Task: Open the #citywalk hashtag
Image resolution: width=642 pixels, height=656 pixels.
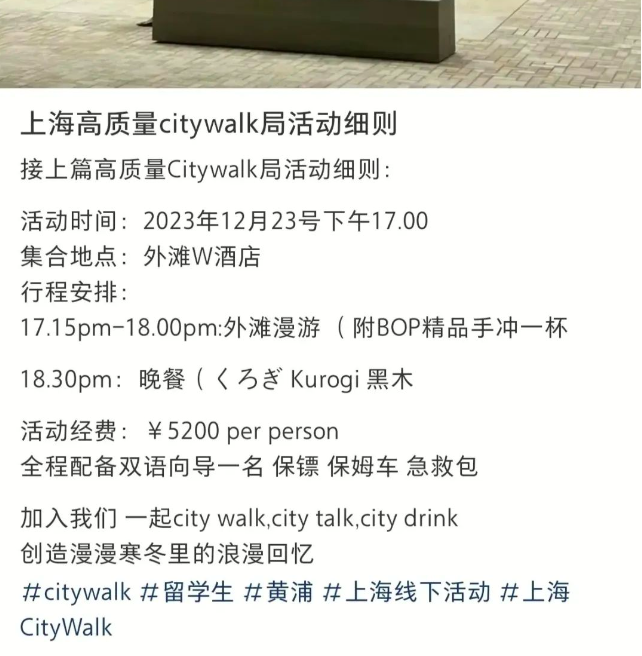Action: pos(76,592)
